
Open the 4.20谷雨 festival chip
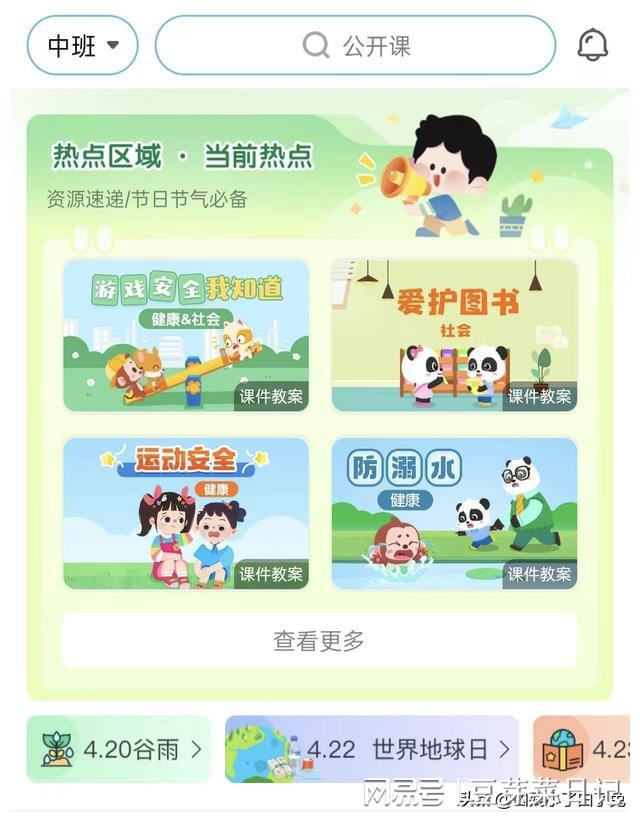[x=119, y=749]
